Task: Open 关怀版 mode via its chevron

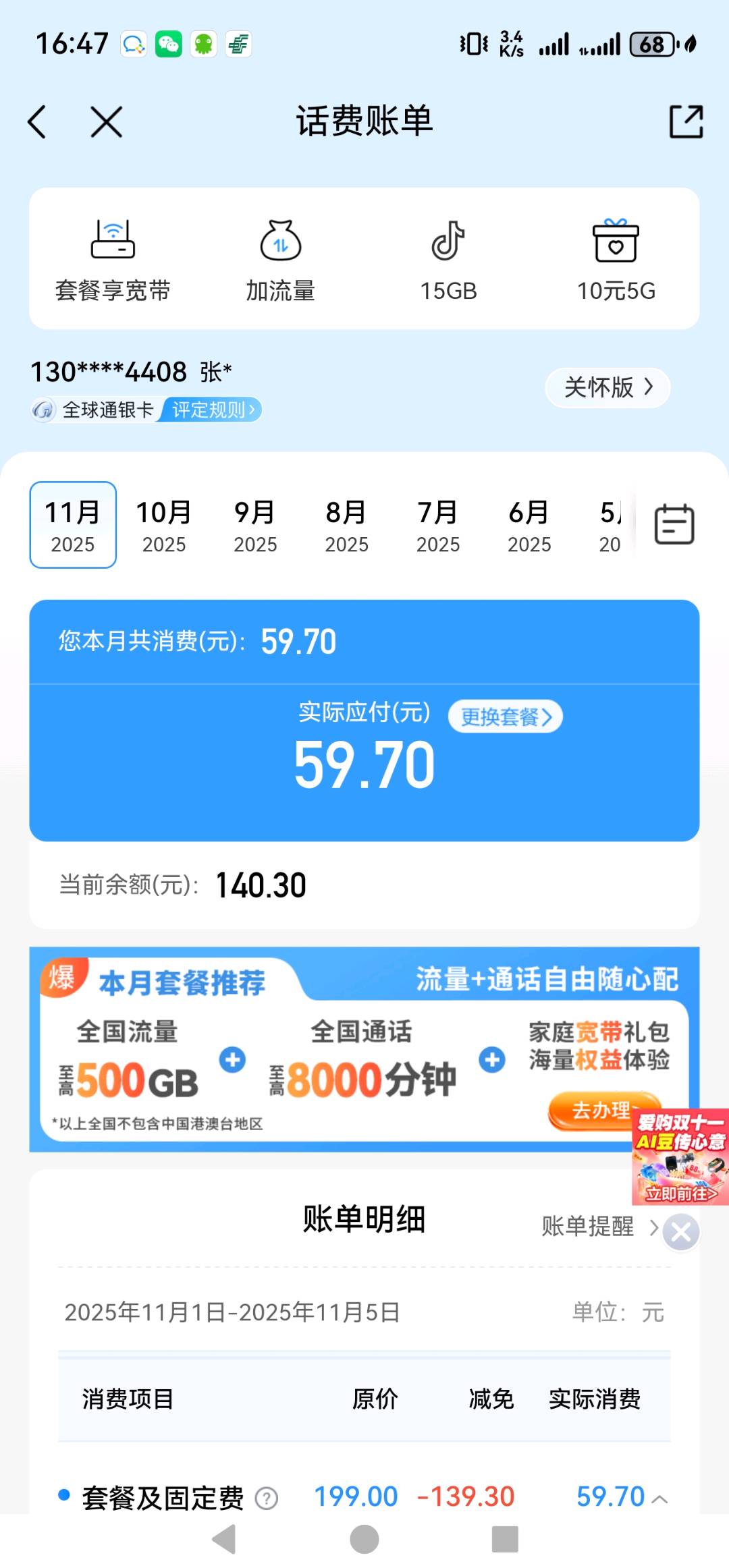Action: coord(606,388)
